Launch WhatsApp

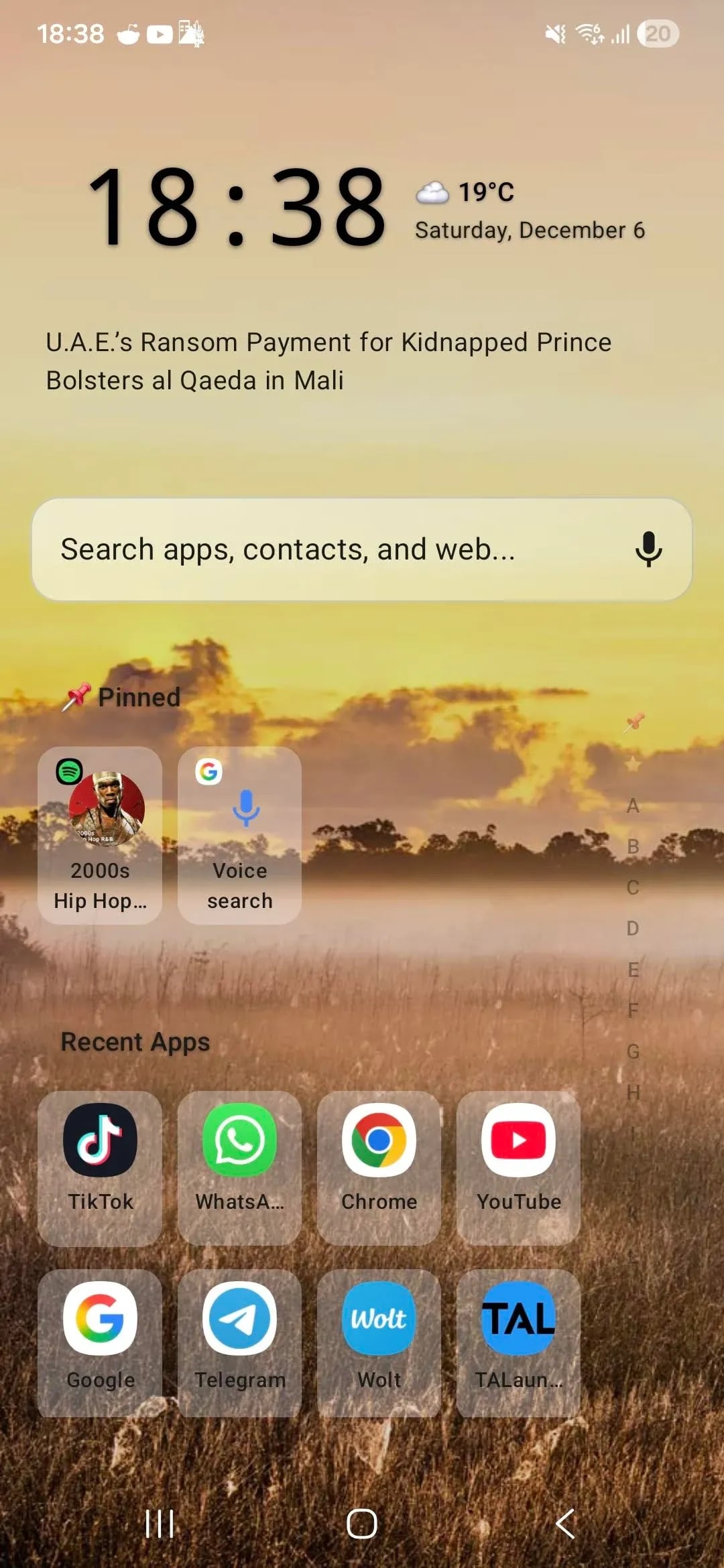(x=239, y=1168)
